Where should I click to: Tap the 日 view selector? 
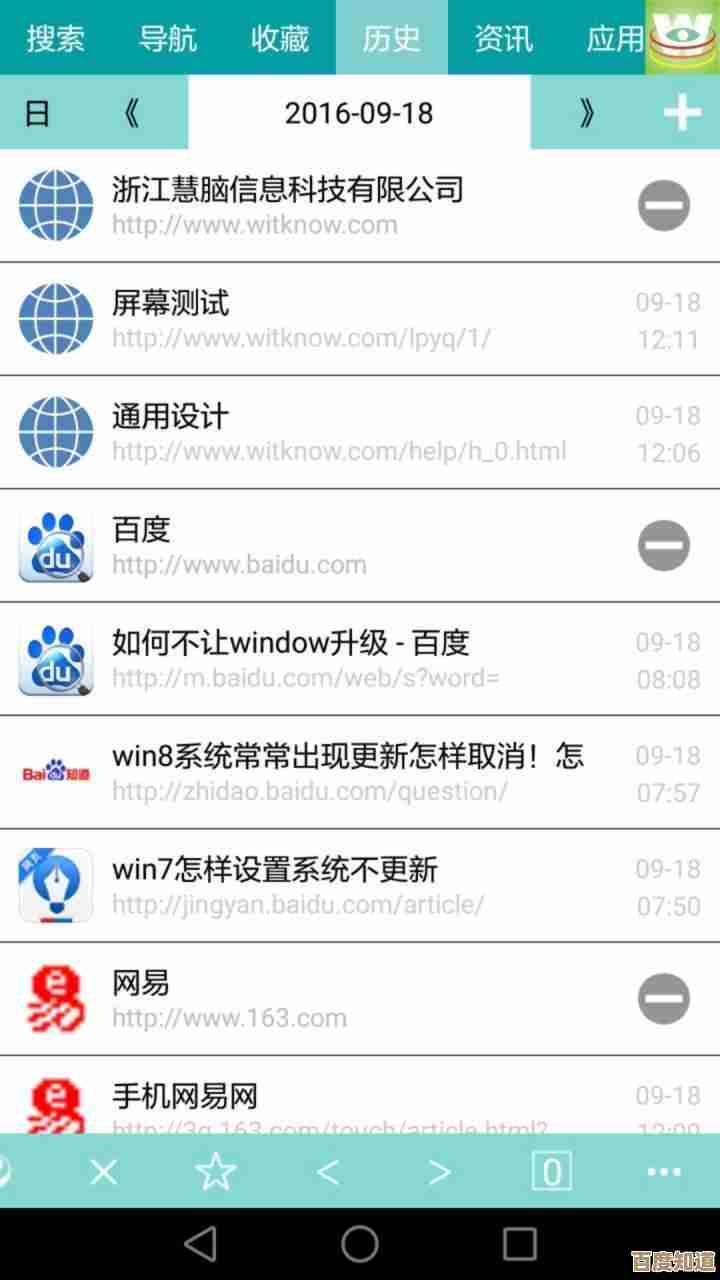37,113
